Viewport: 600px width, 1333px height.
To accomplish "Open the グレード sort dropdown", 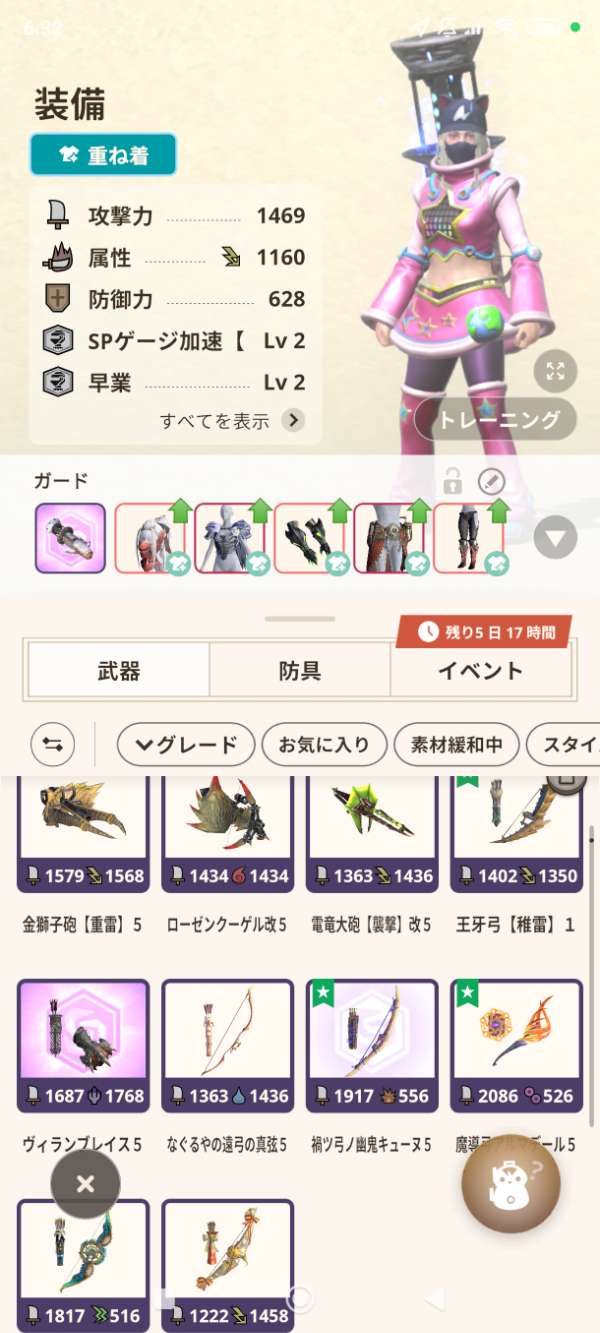I will 186,744.
